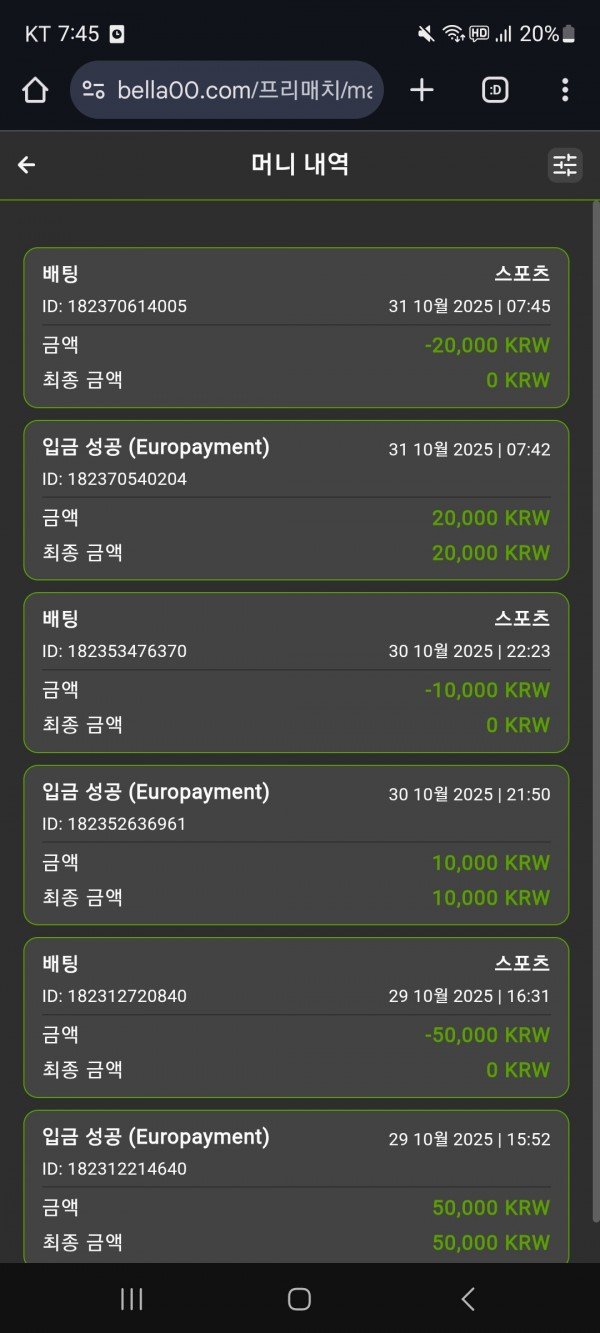Go back from the 머니 내역 page

click(x=27, y=165)
